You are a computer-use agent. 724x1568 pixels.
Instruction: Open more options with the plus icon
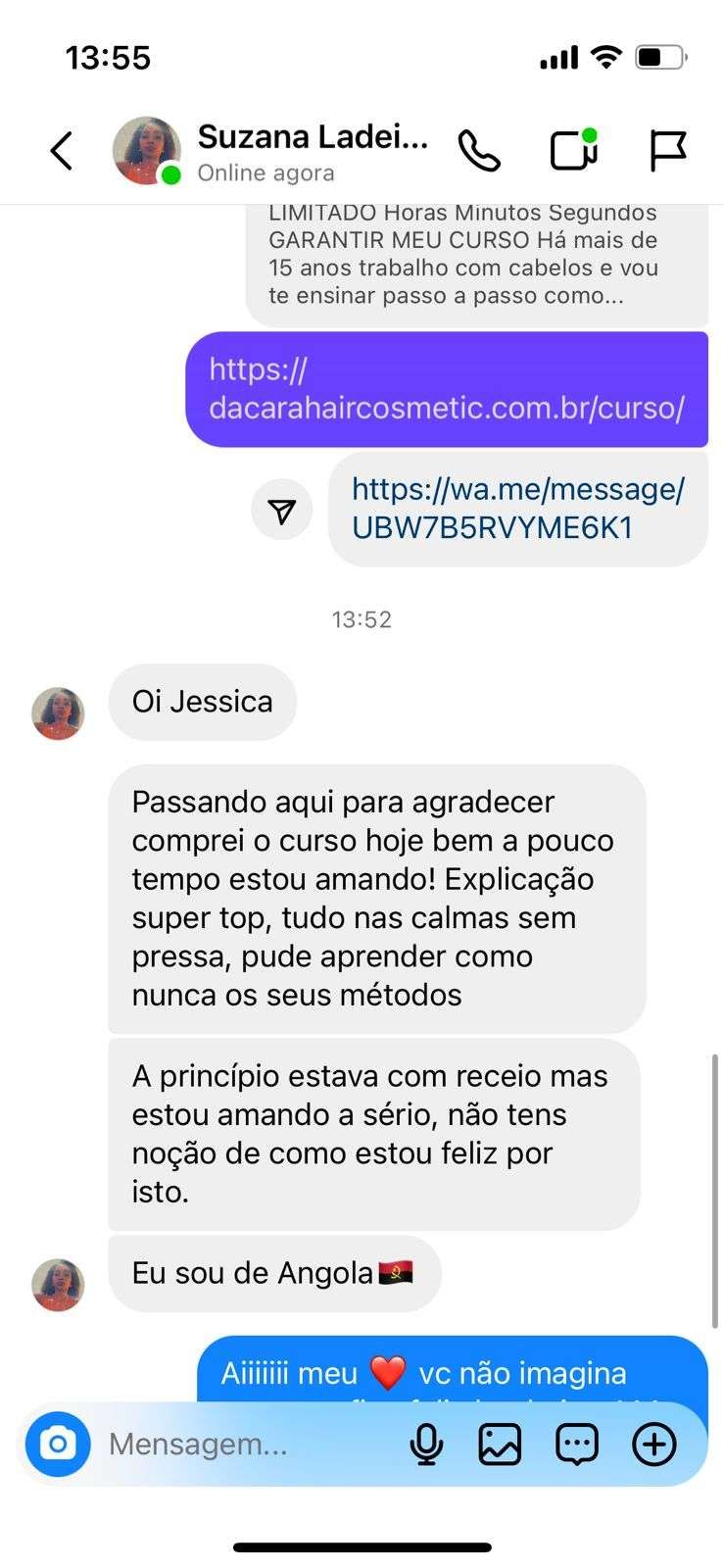(x=654, y=1444)
